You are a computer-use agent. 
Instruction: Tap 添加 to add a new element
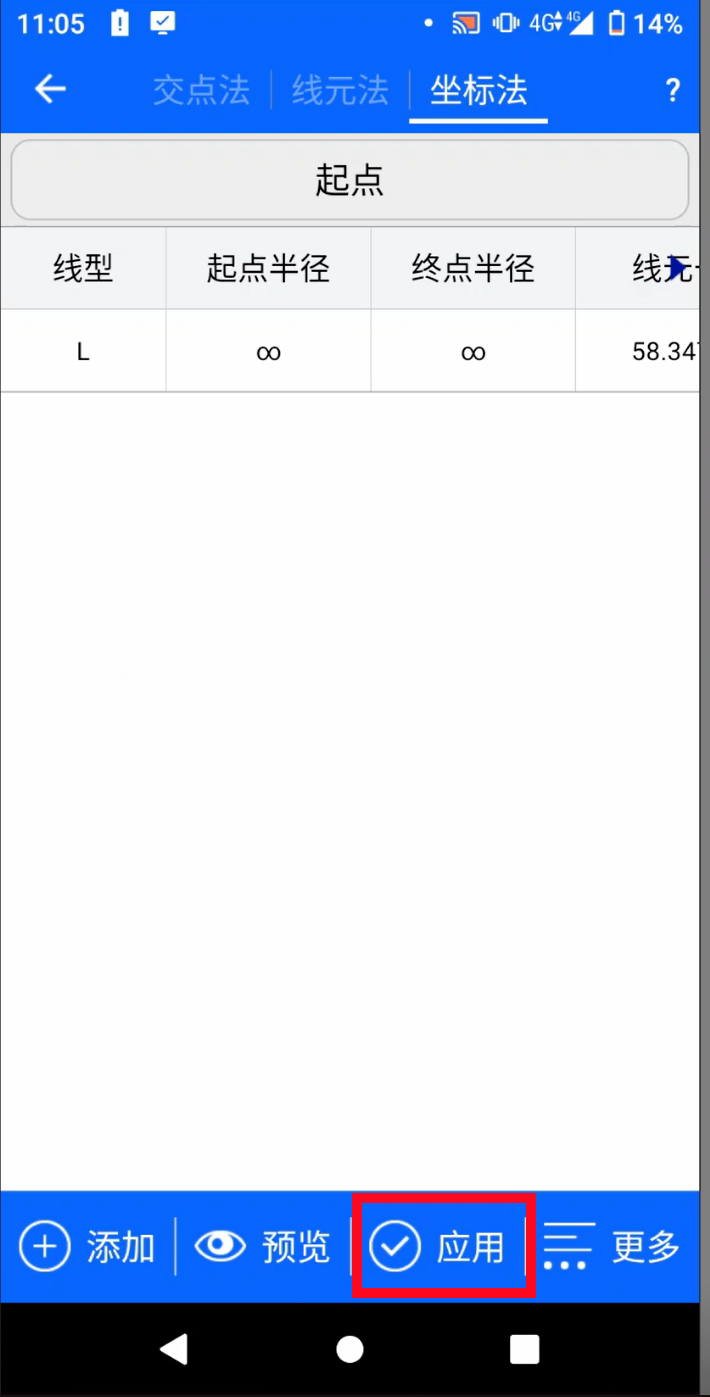click(x=87, y=1247)
